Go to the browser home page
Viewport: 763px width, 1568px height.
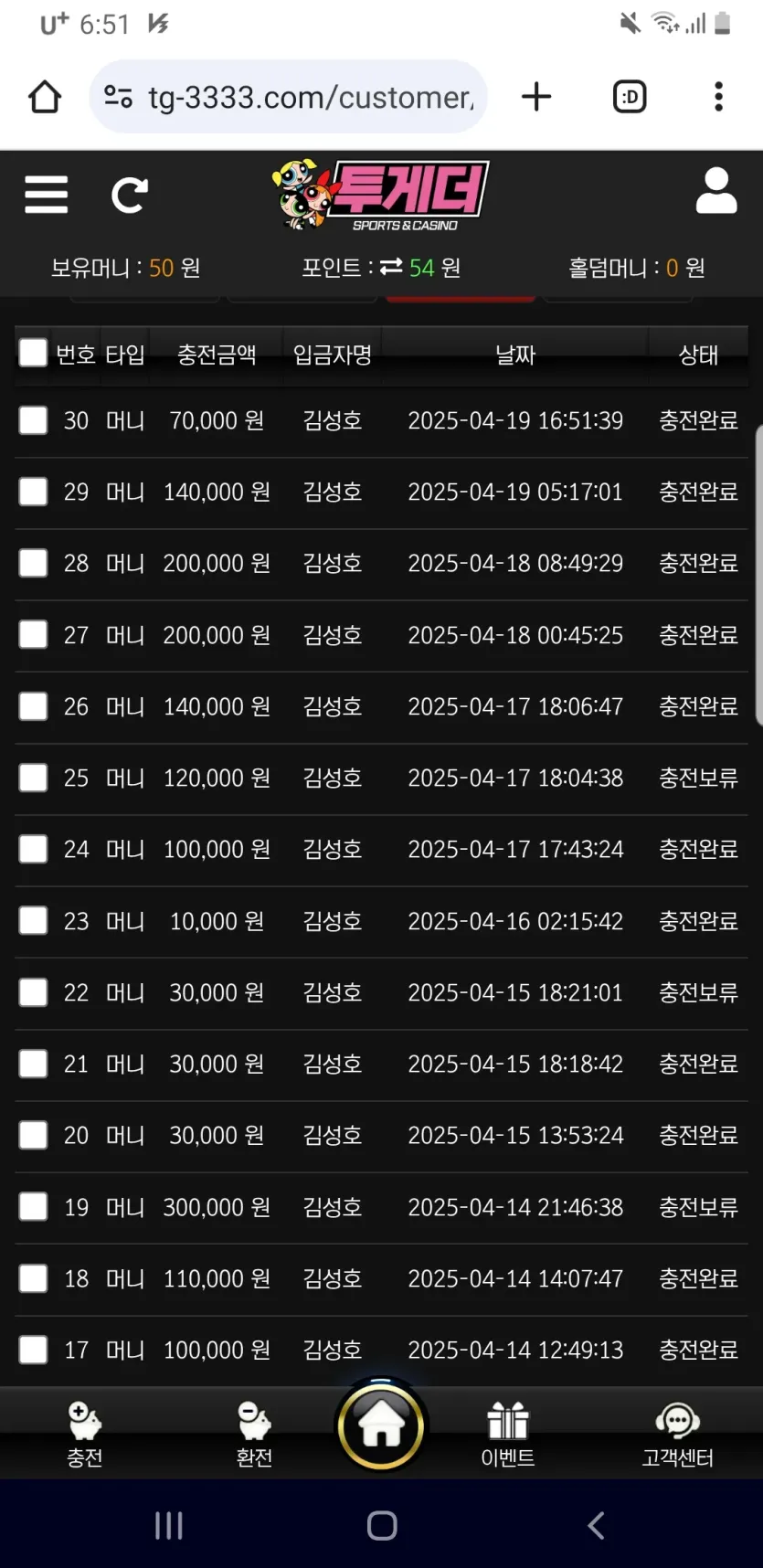tap(45, 97)
